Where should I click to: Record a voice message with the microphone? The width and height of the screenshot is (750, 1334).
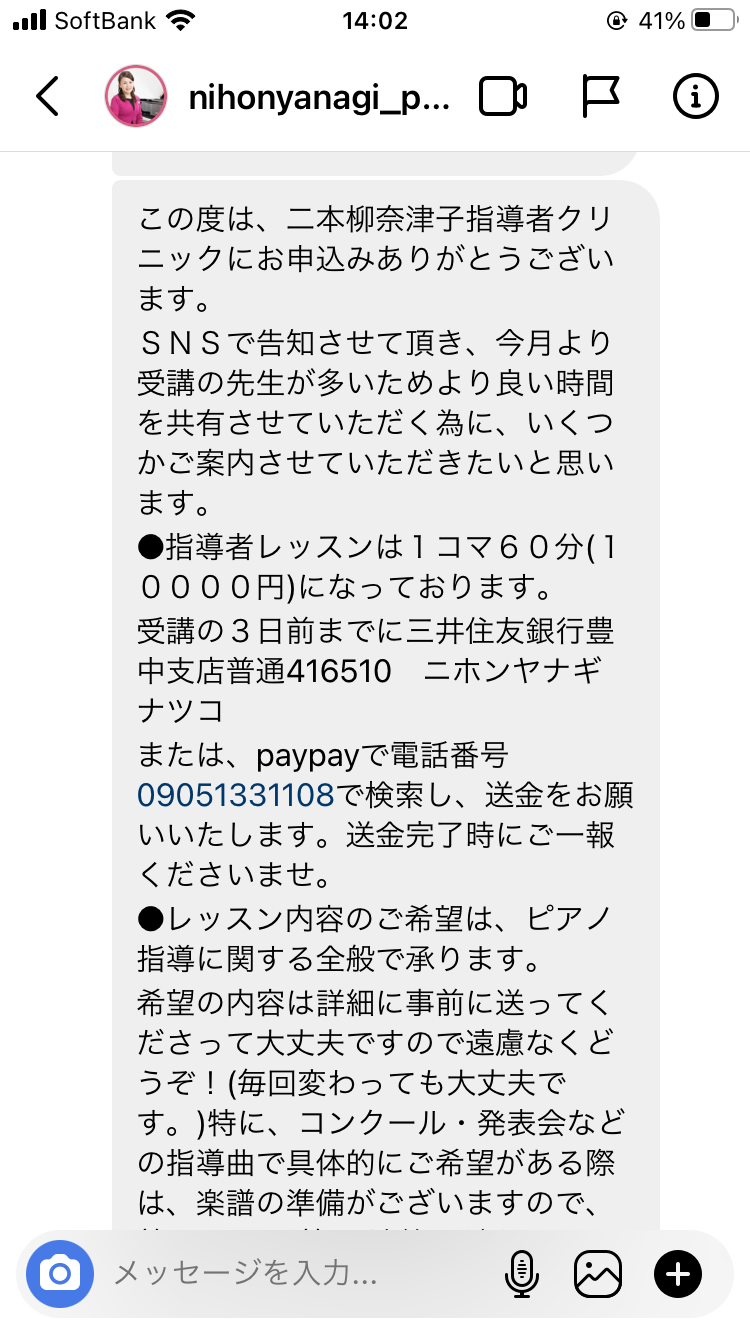(520, 1274)
